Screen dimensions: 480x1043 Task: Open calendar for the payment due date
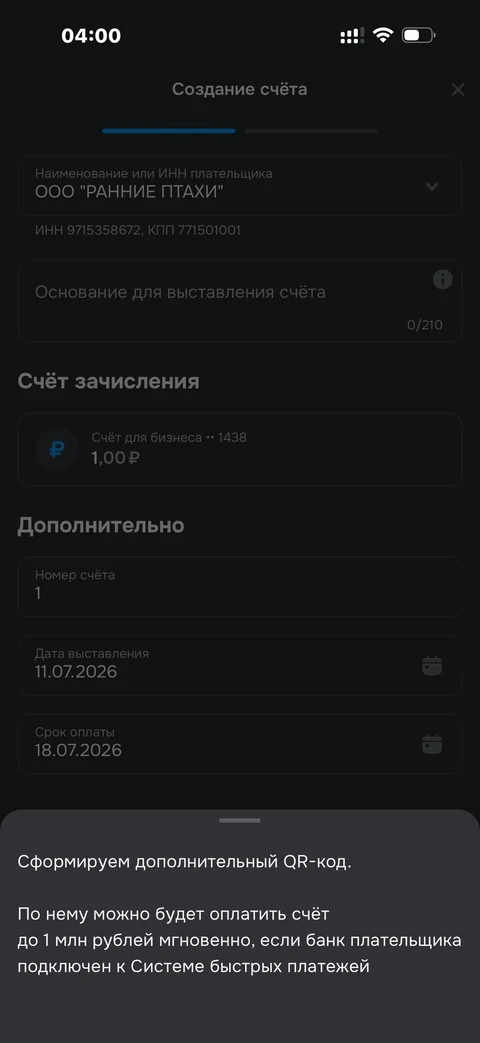(432, 744)
